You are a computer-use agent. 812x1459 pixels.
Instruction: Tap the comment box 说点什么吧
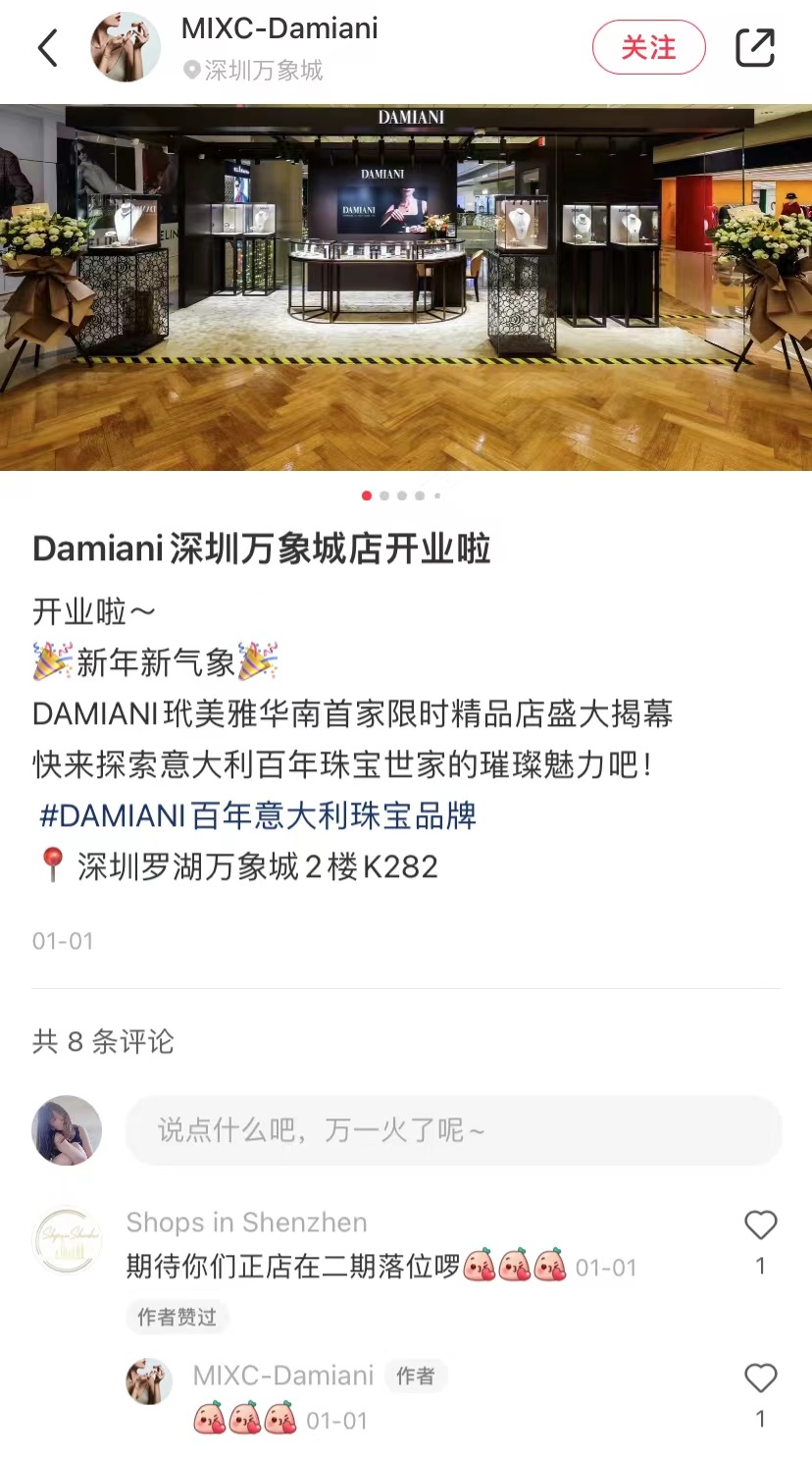pyautogui.click(x=453, y=1130)
